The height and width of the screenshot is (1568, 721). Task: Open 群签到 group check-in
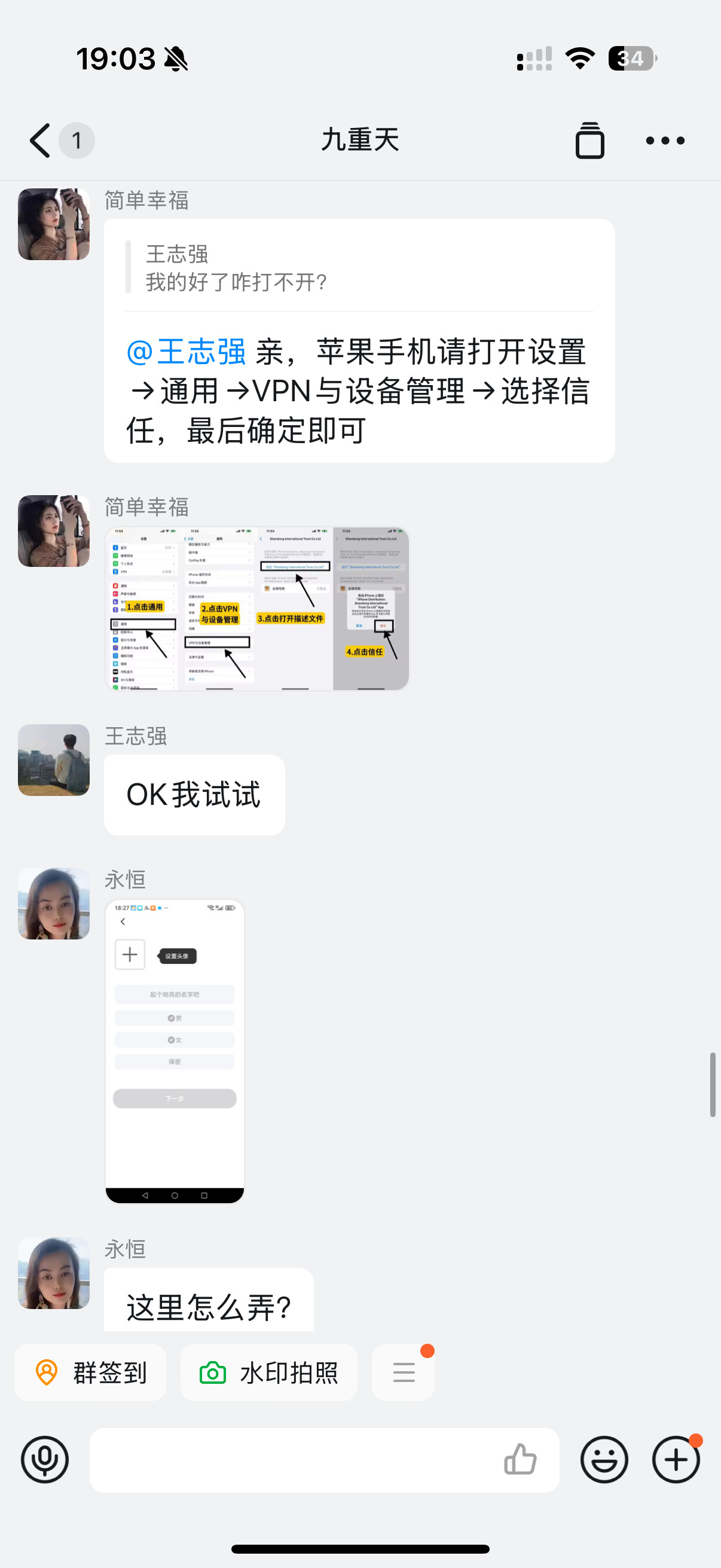pyautogui.click(x=91, y=1372)
